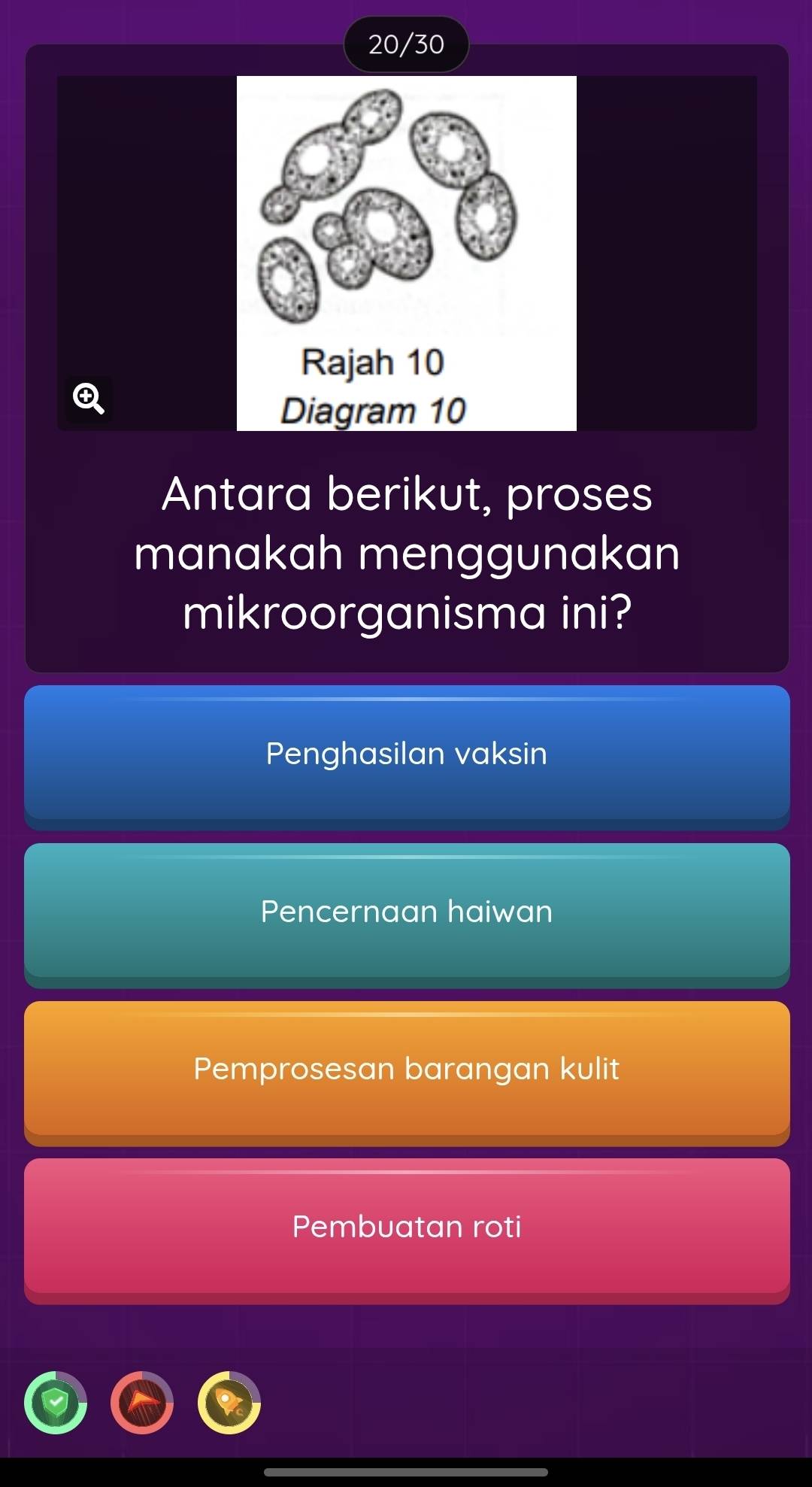Pick the answer Pemprosesan barangan kulit

pos(407,1070)
